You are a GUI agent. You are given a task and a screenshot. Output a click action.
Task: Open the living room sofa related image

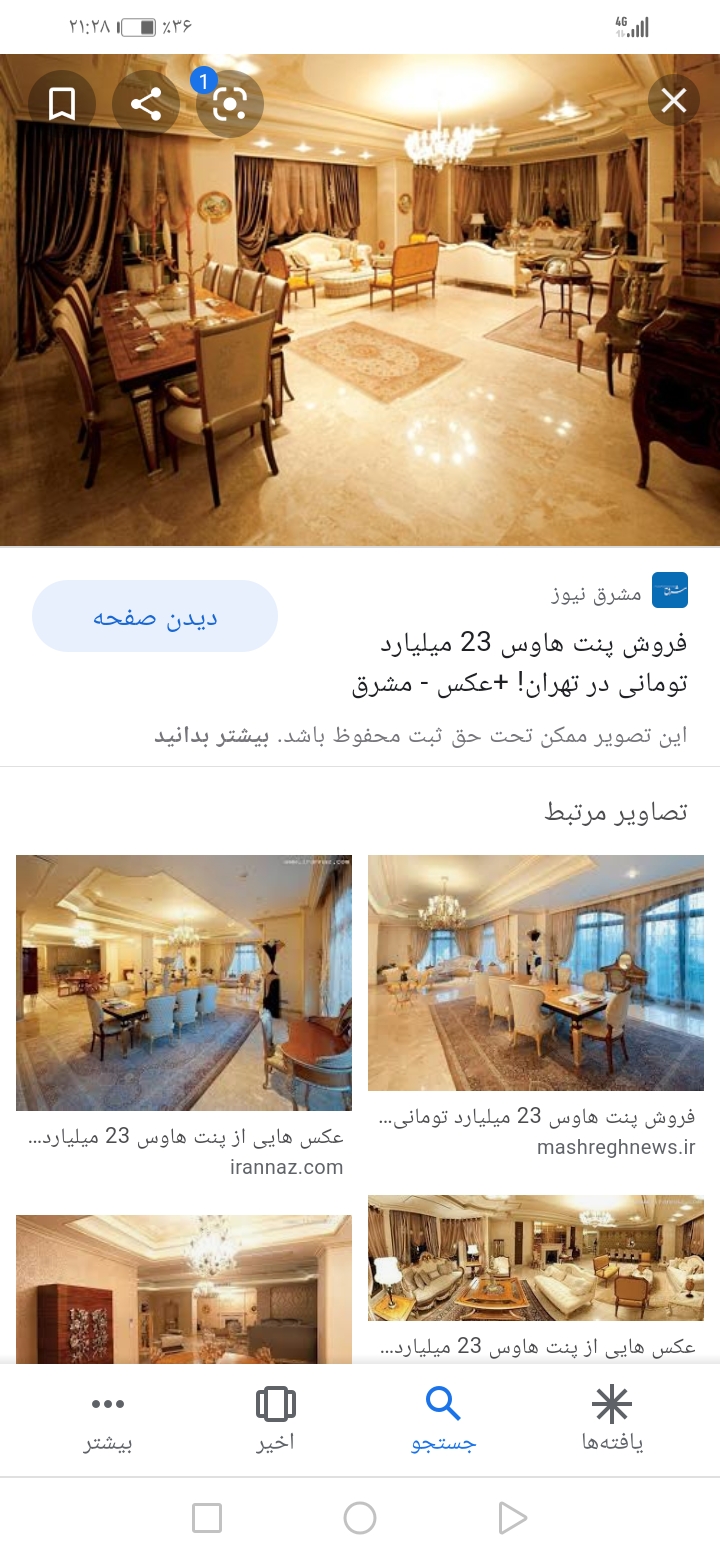point(536,1258)
